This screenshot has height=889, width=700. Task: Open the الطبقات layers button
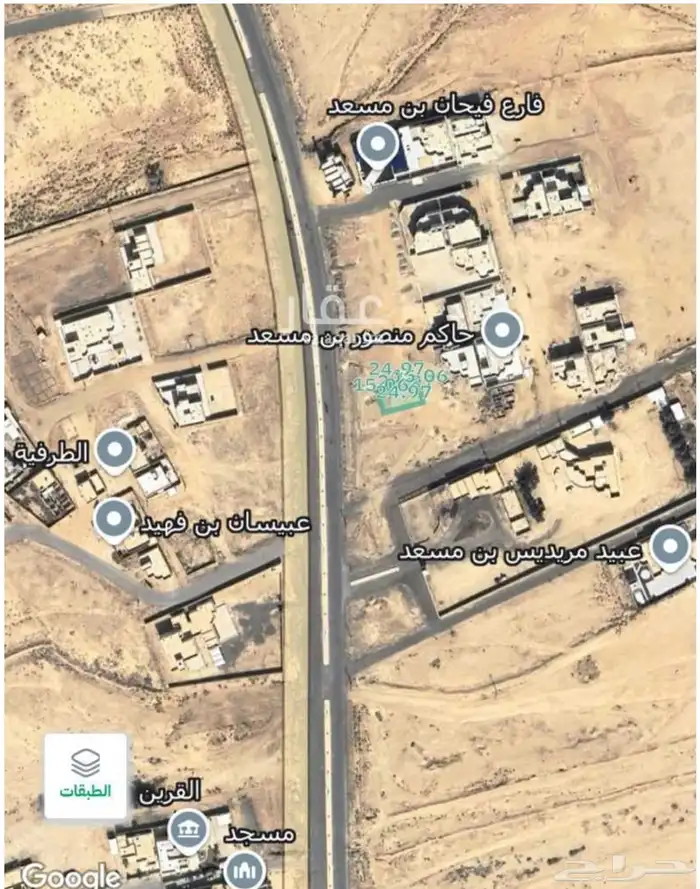pyautogui.click(x=85, y=775)
